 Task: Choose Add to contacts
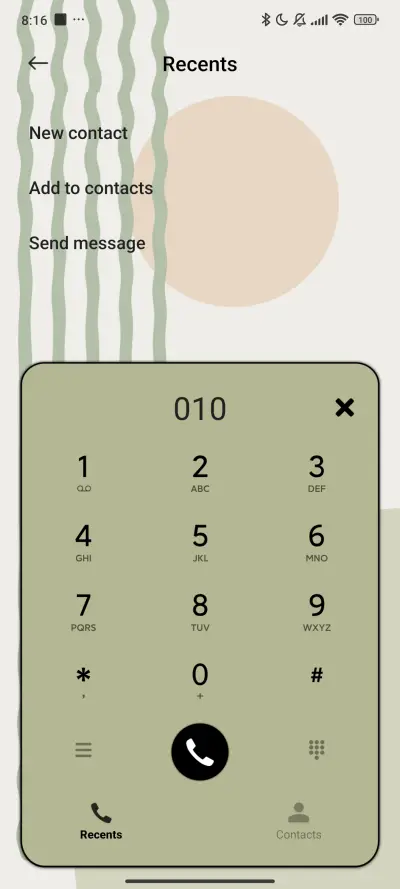point(91,188)
